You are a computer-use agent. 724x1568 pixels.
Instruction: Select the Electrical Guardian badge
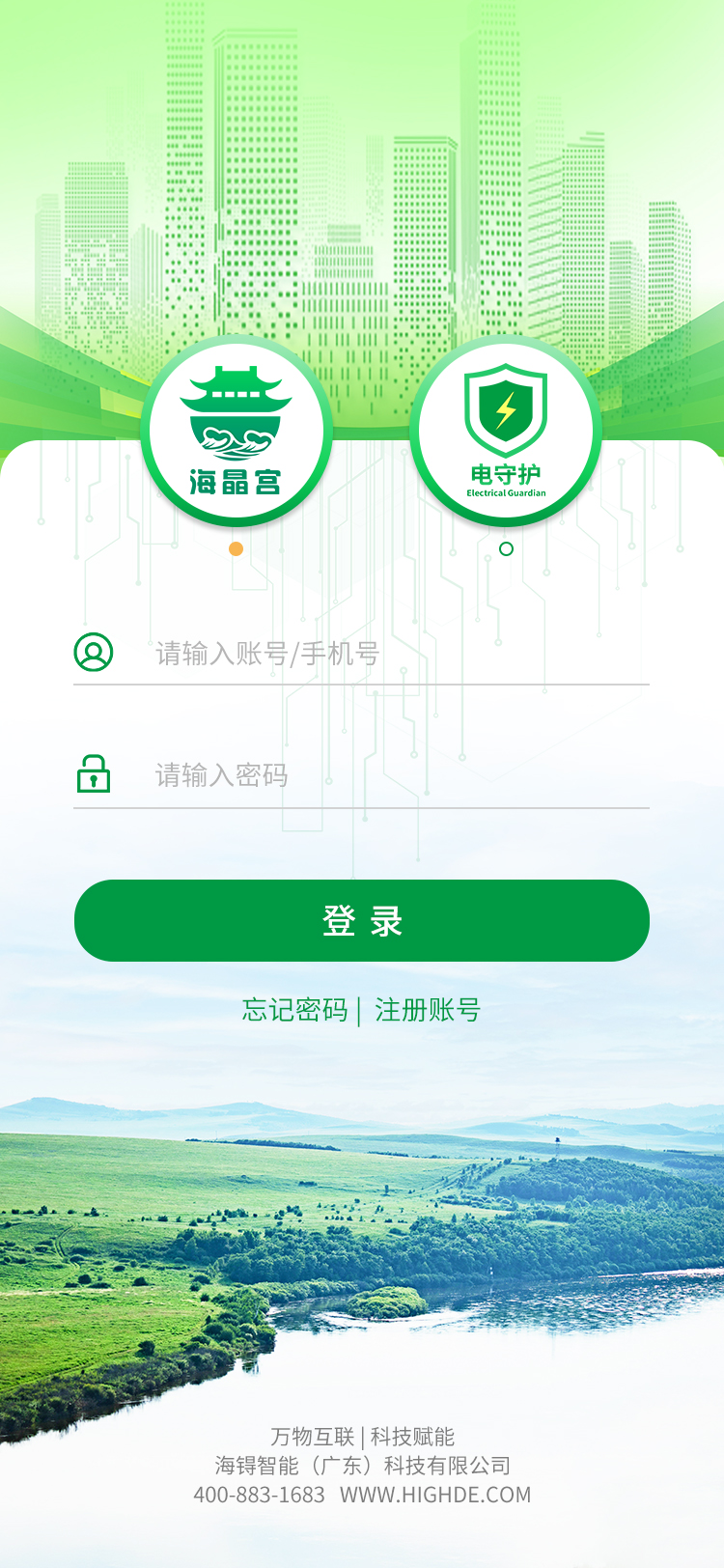point(504,432)
